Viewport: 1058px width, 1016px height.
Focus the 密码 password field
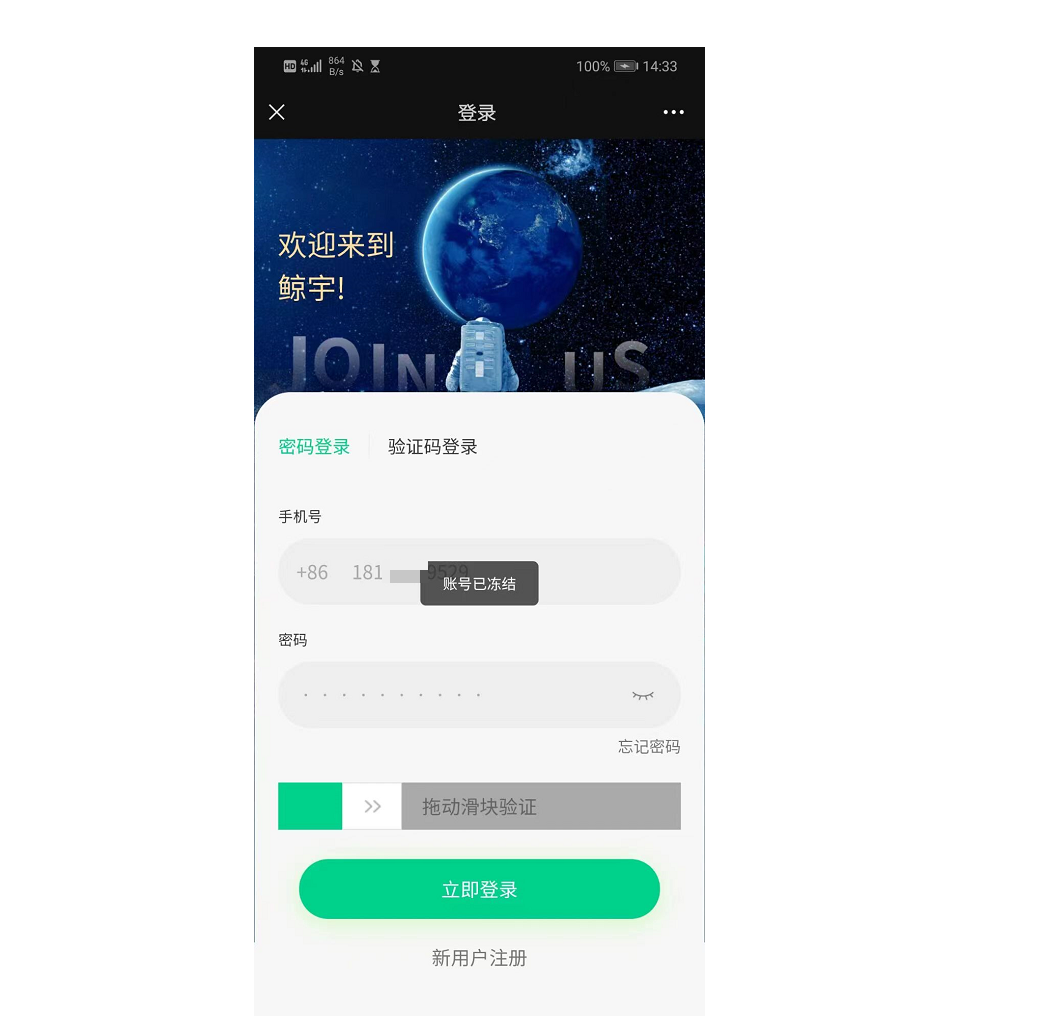click(450, 694)
